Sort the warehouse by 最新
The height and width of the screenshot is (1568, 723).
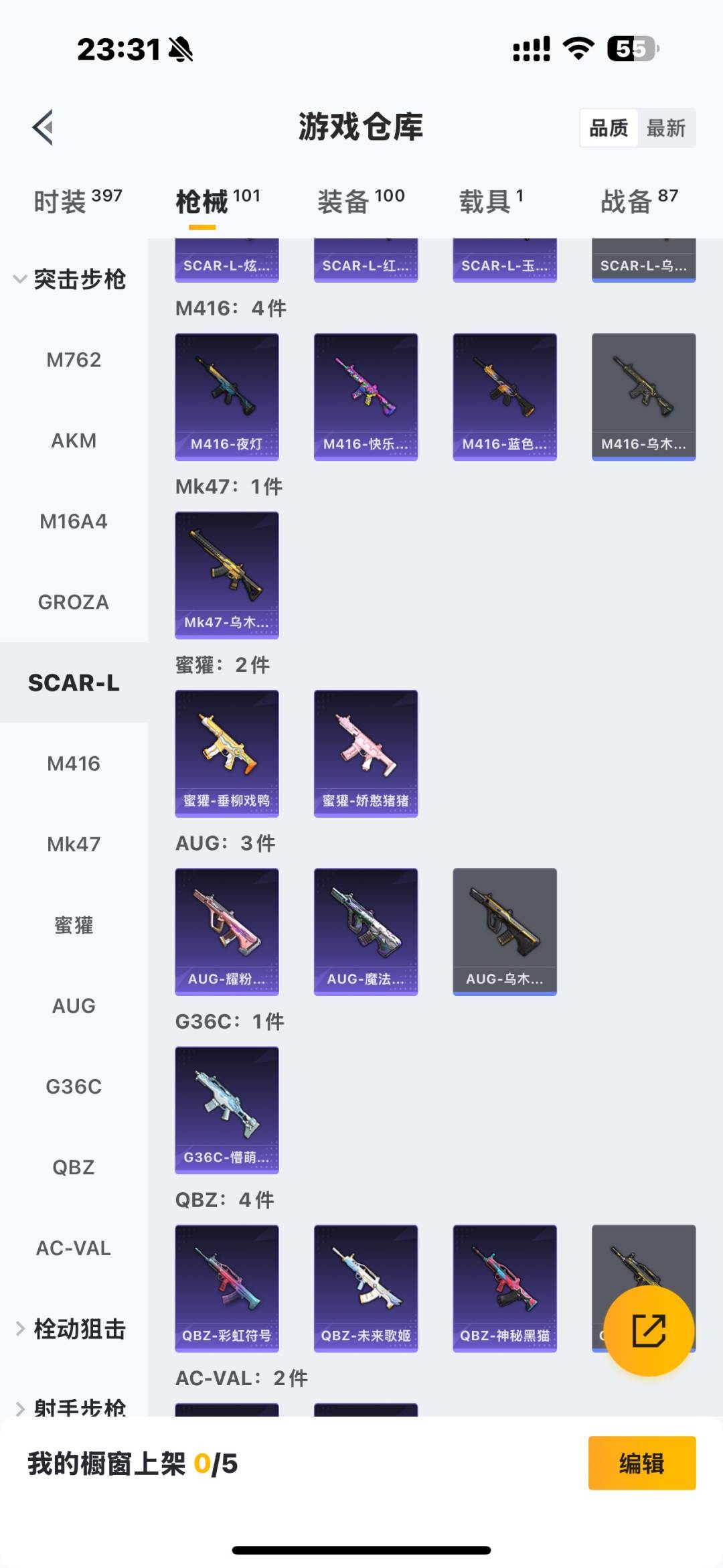click(665, 128)
